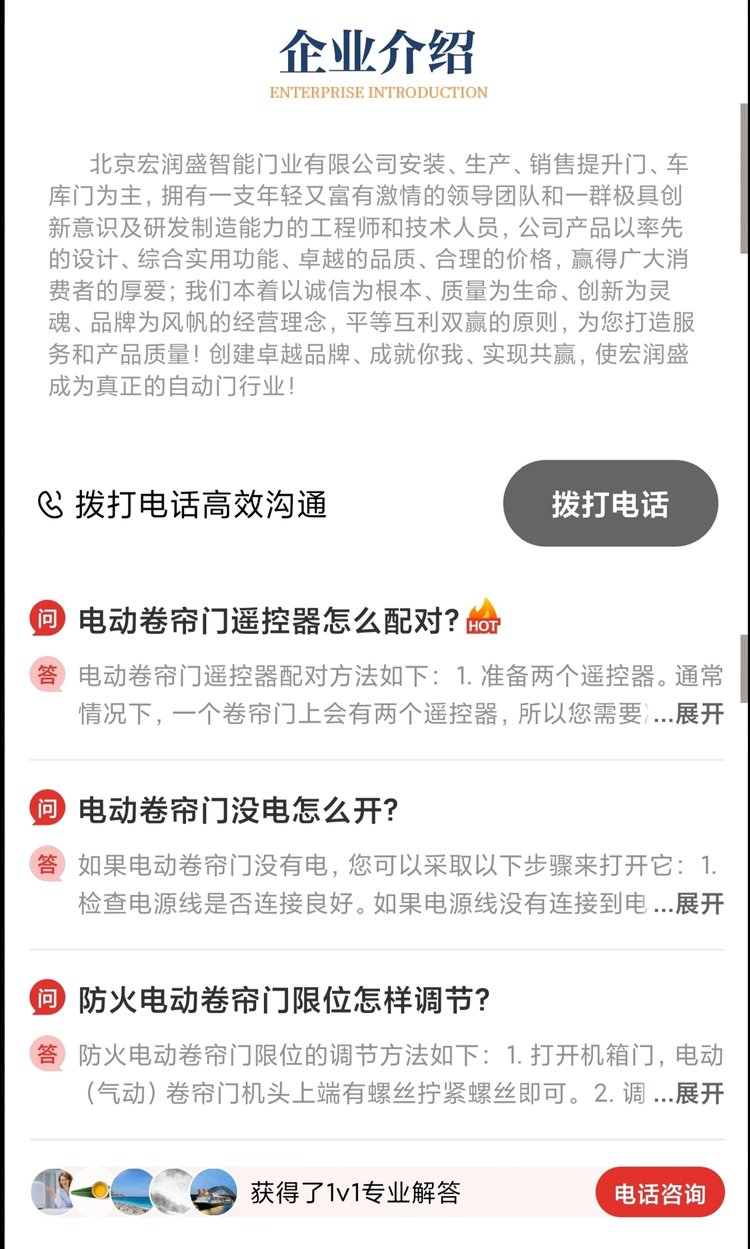Open question 电动卷帘门没电怎么开
This screenshot has height=1249, width=750.
click(x=238, y=810)
